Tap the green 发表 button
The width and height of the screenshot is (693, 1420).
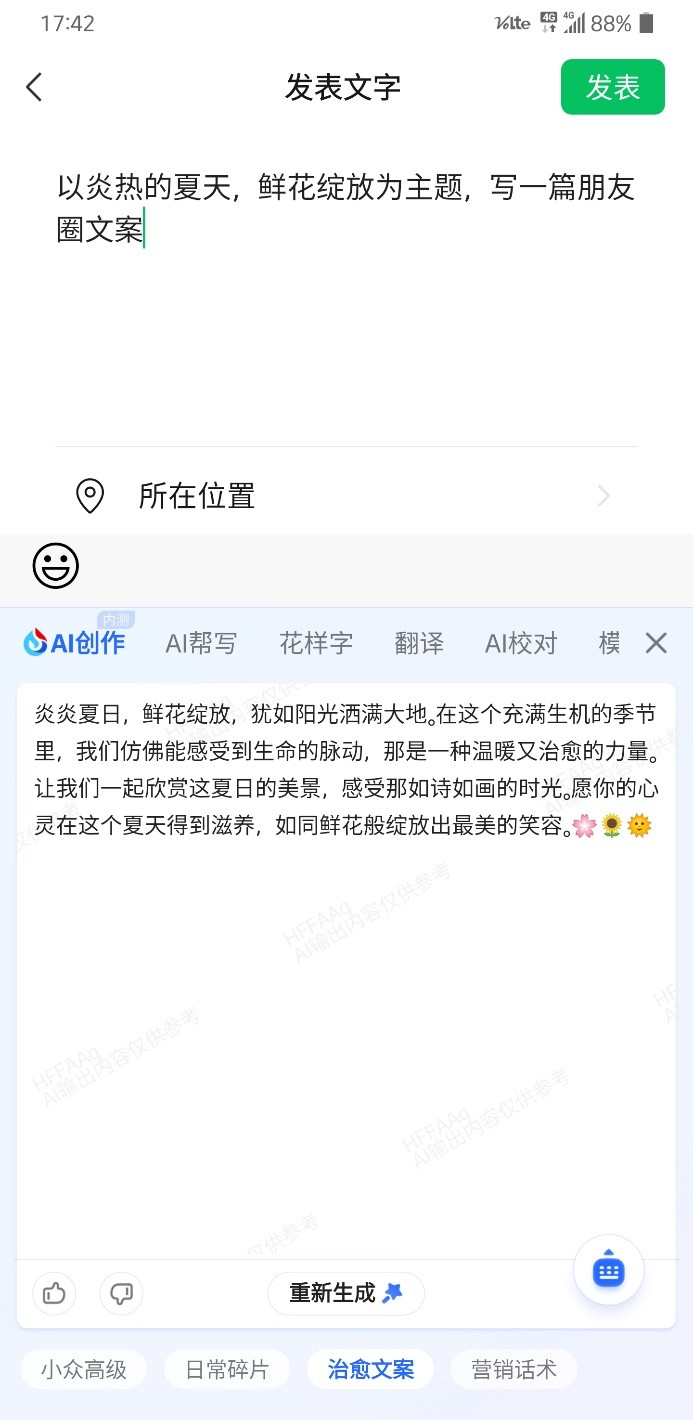[x=612, y=87]
